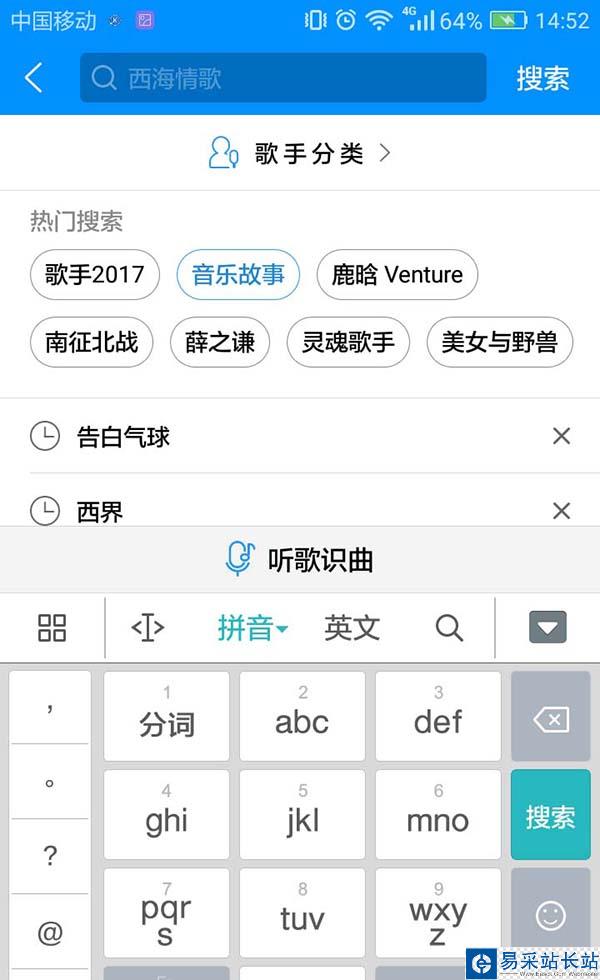Tap the backspace key on the keyboard

click(551, 720)
